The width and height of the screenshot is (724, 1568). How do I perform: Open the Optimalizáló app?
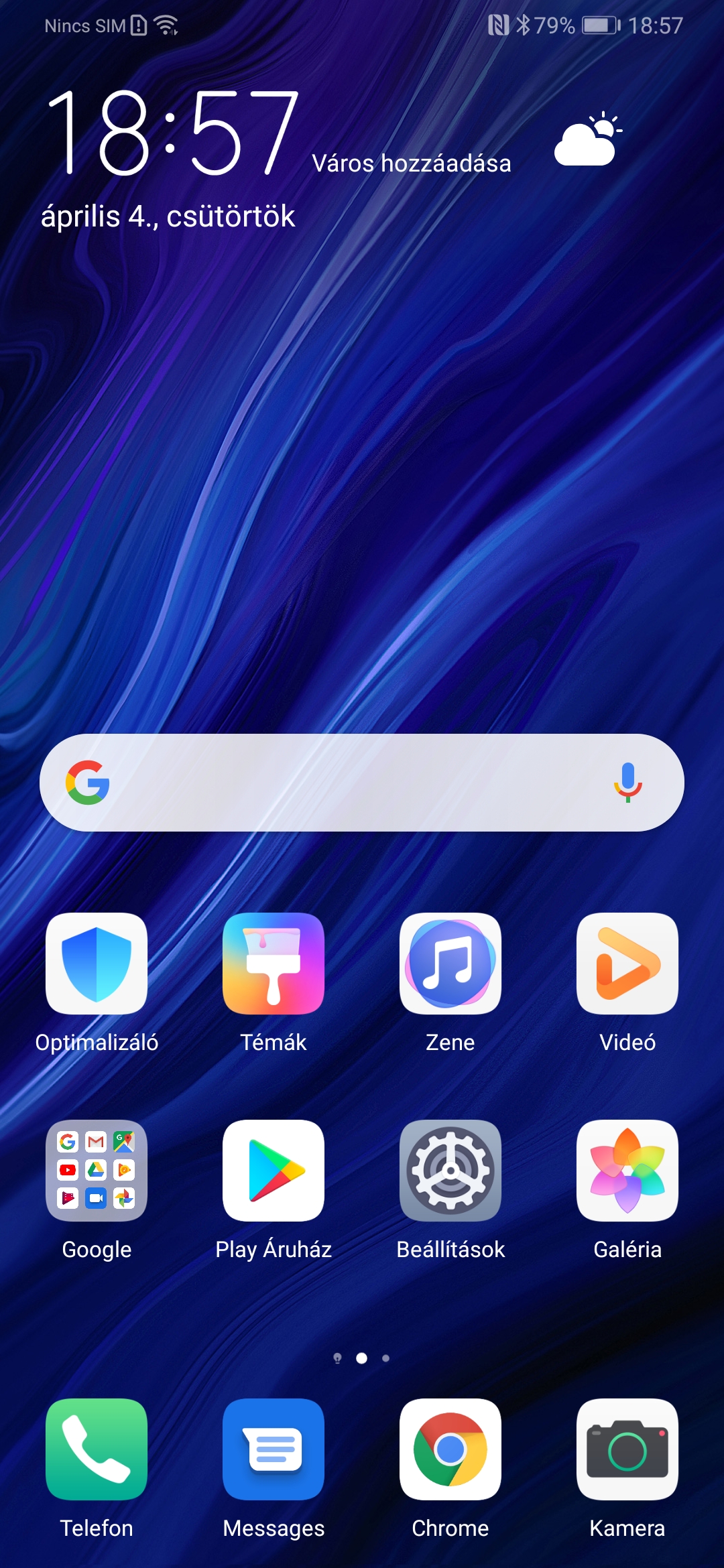click(97, 964)
